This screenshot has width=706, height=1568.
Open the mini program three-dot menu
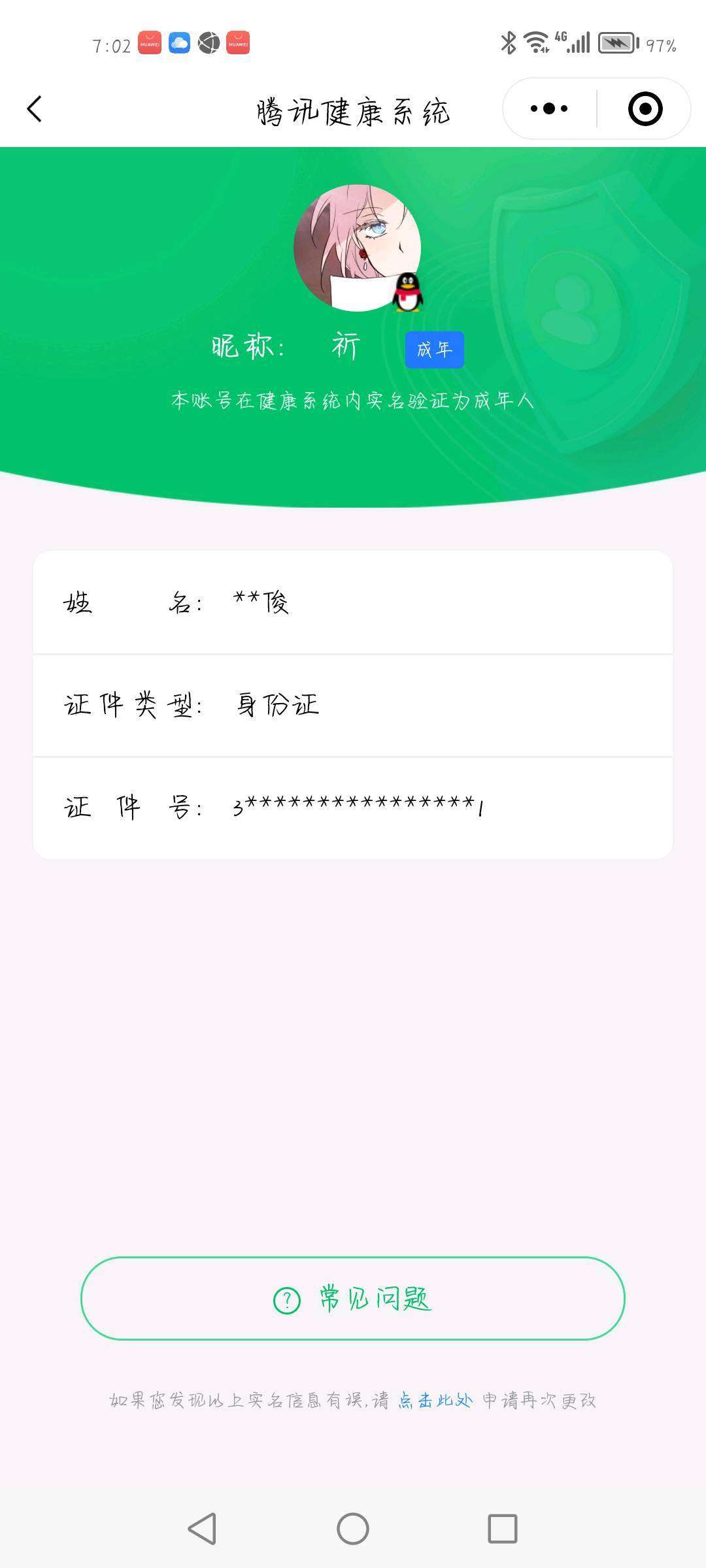(549, 108)
